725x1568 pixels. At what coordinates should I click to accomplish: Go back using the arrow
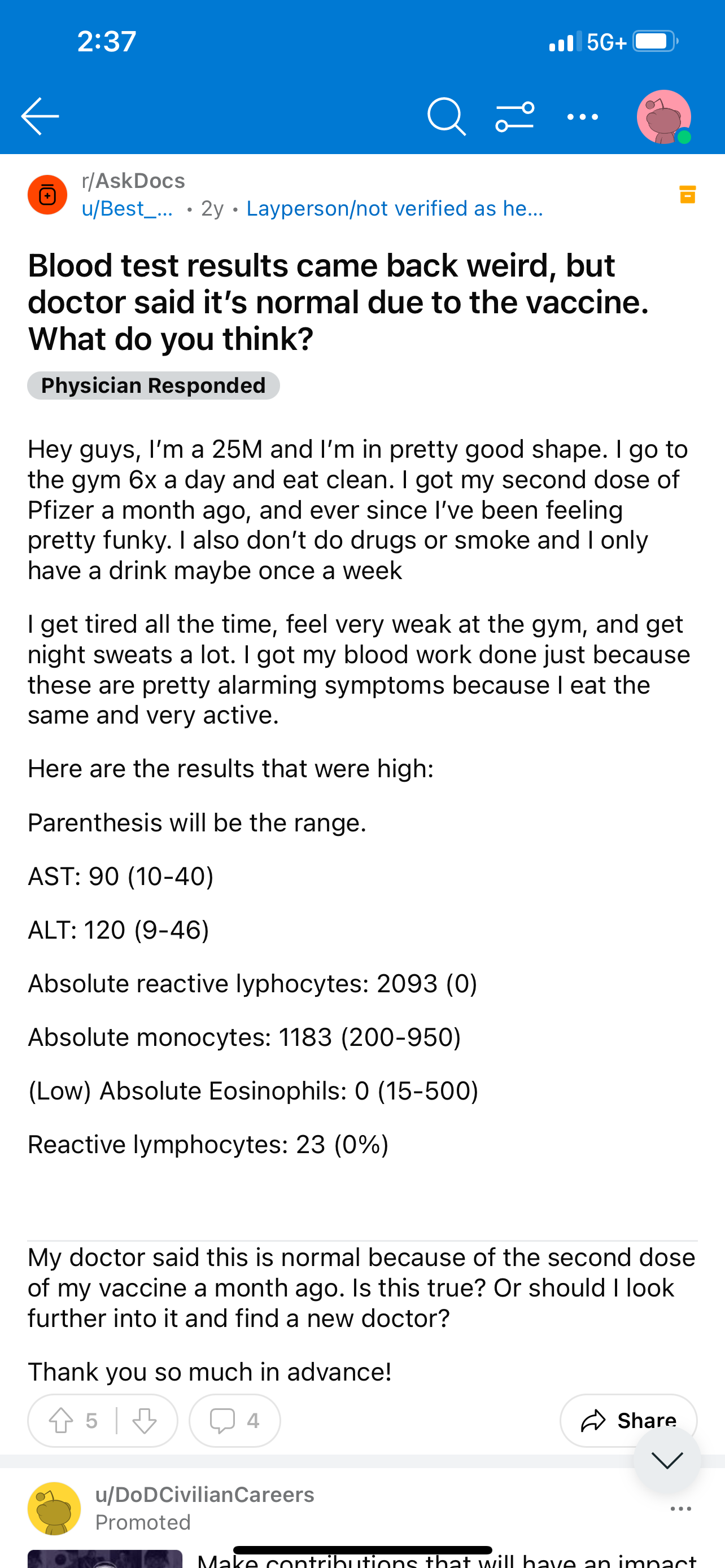point(40,116)
